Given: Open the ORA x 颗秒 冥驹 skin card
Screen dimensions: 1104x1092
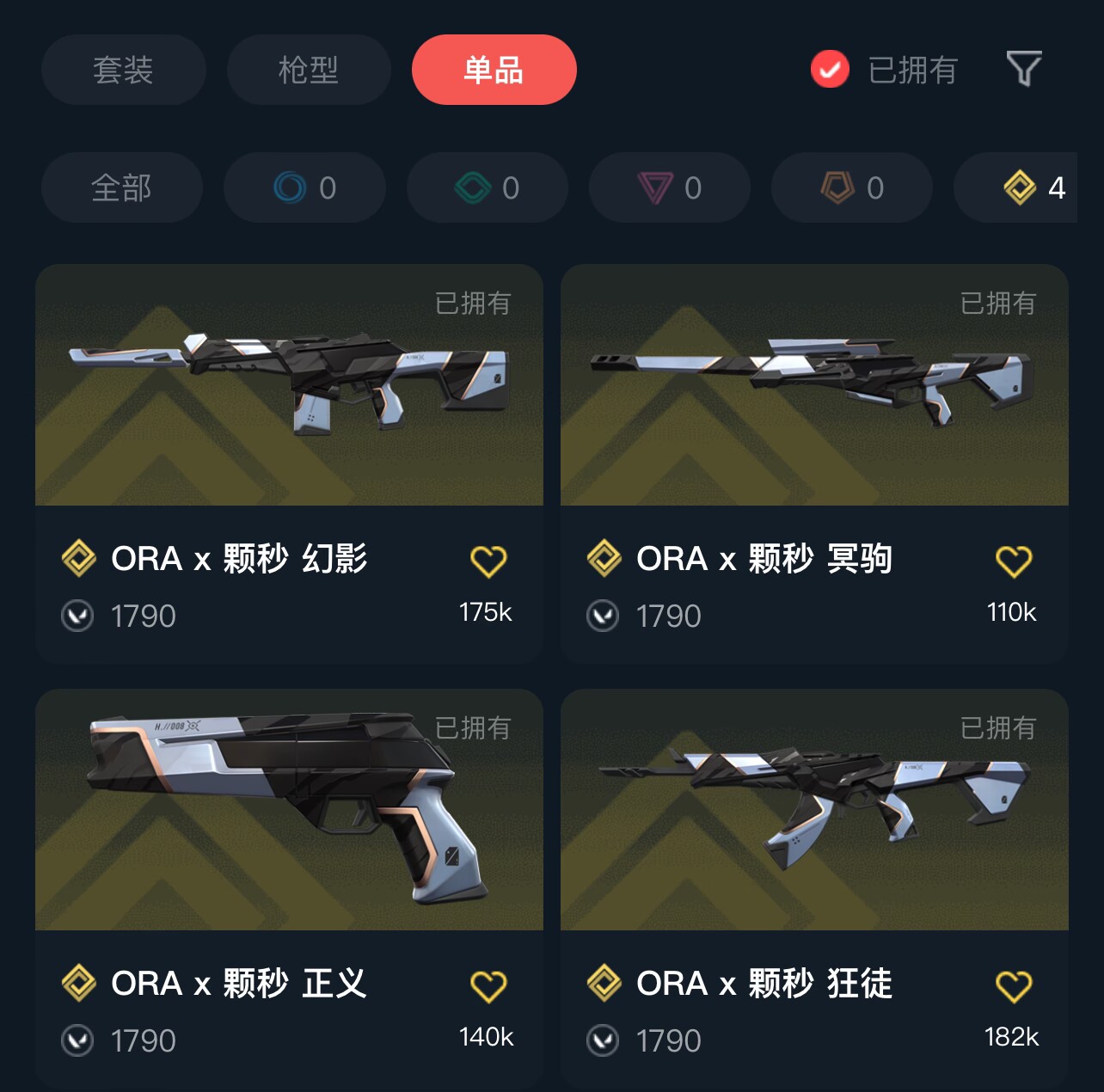Looking at the screenshot, I should coord(814,385).
